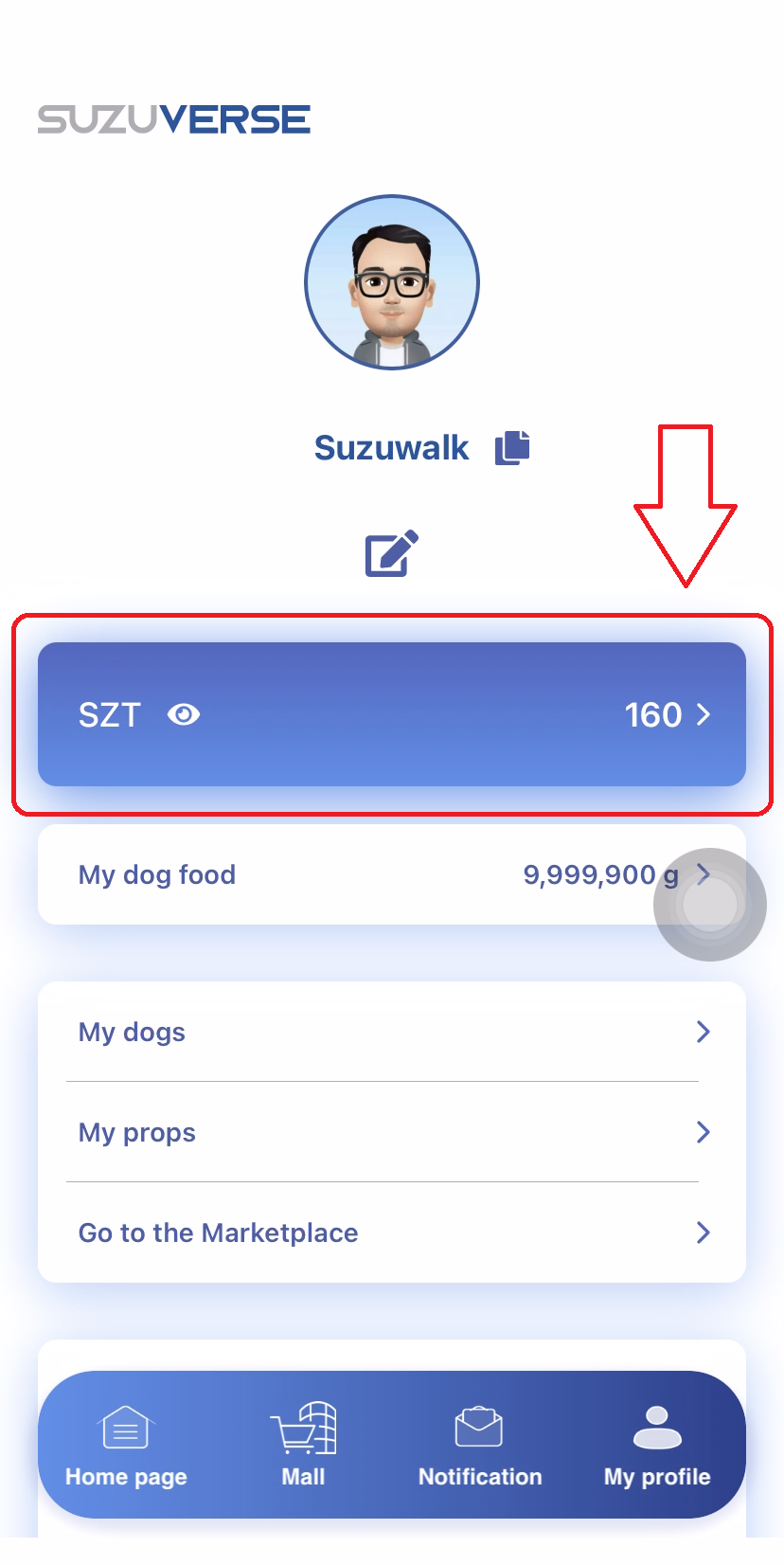Select the My profile tab
This screenshot has width=784, height=1565.
point(657,1446)
